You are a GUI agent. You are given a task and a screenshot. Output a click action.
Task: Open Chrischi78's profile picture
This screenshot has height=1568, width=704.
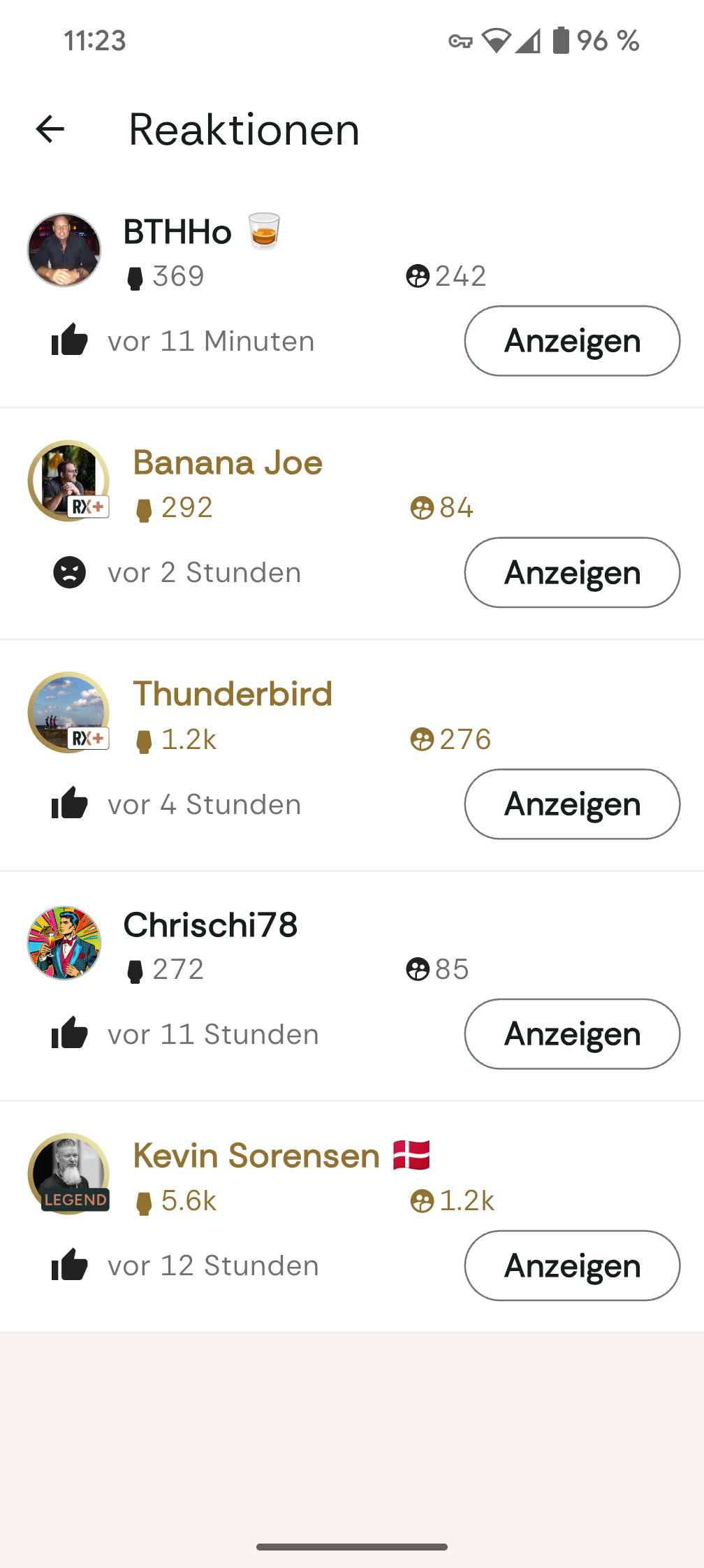pyautogui.click(x=64, y=943)
